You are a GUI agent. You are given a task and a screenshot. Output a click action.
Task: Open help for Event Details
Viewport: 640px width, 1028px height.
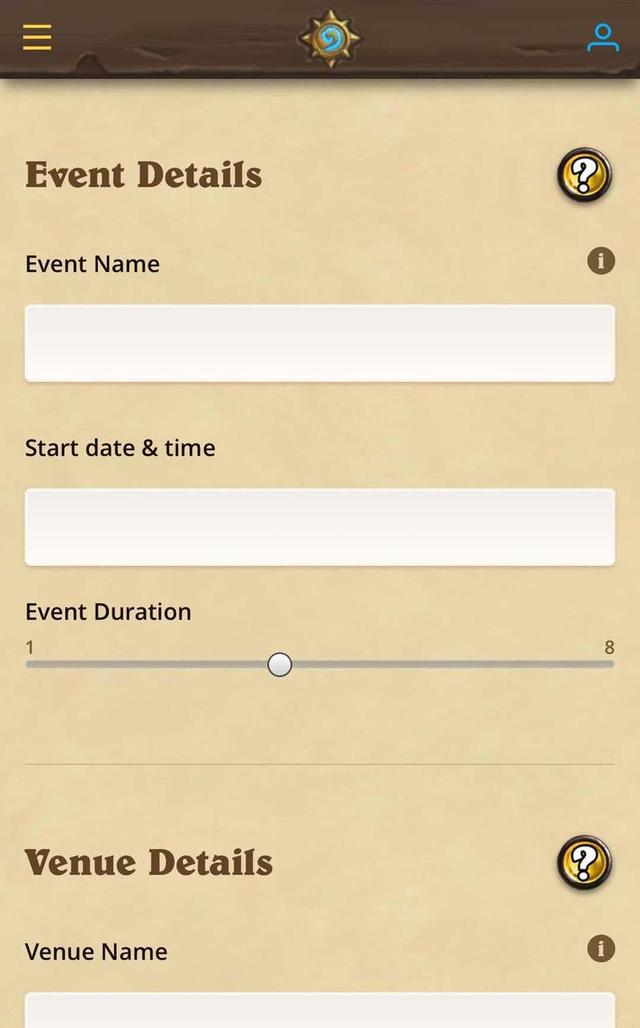tap(584, 175)
